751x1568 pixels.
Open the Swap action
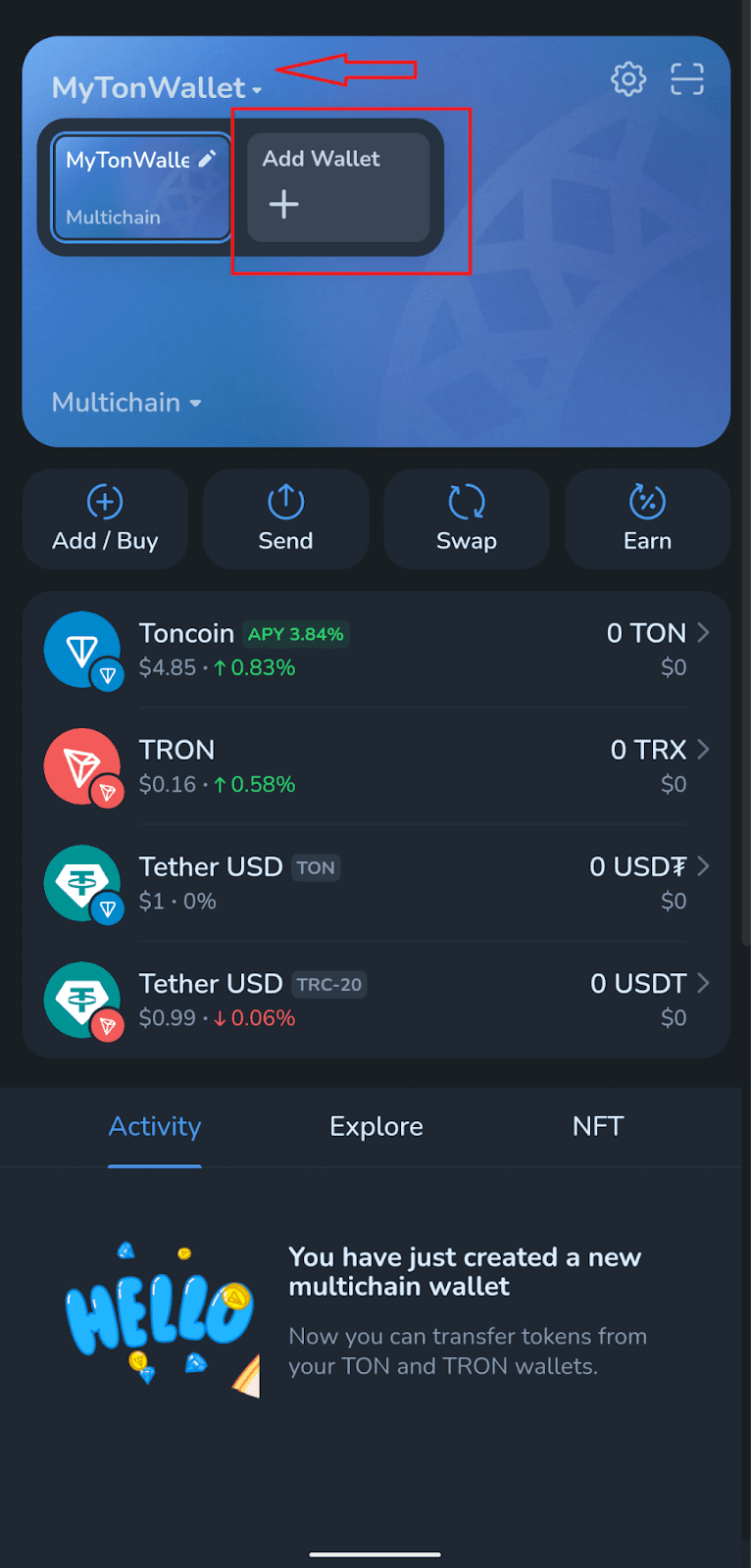(x=467, y=519)
